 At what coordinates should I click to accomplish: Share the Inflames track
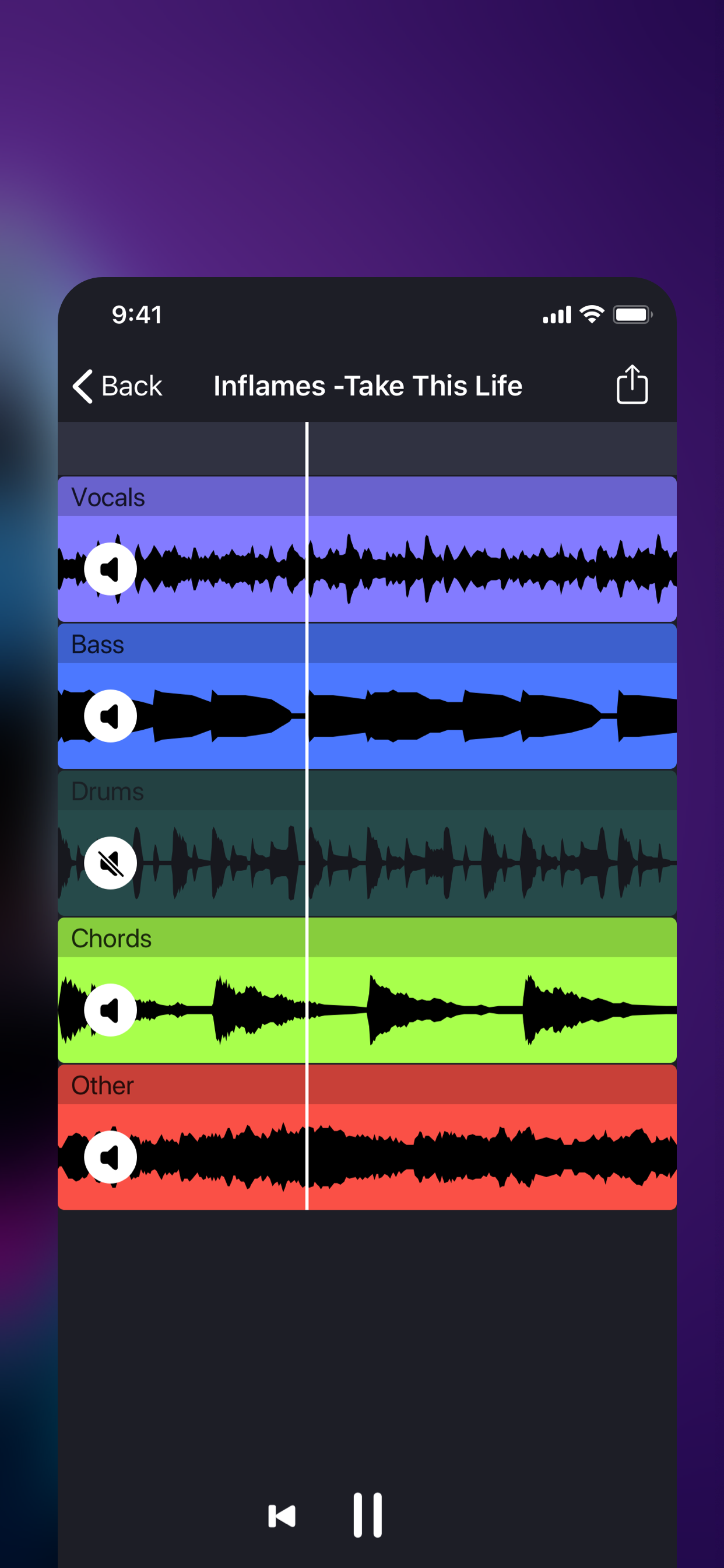(x=631, y=384)
